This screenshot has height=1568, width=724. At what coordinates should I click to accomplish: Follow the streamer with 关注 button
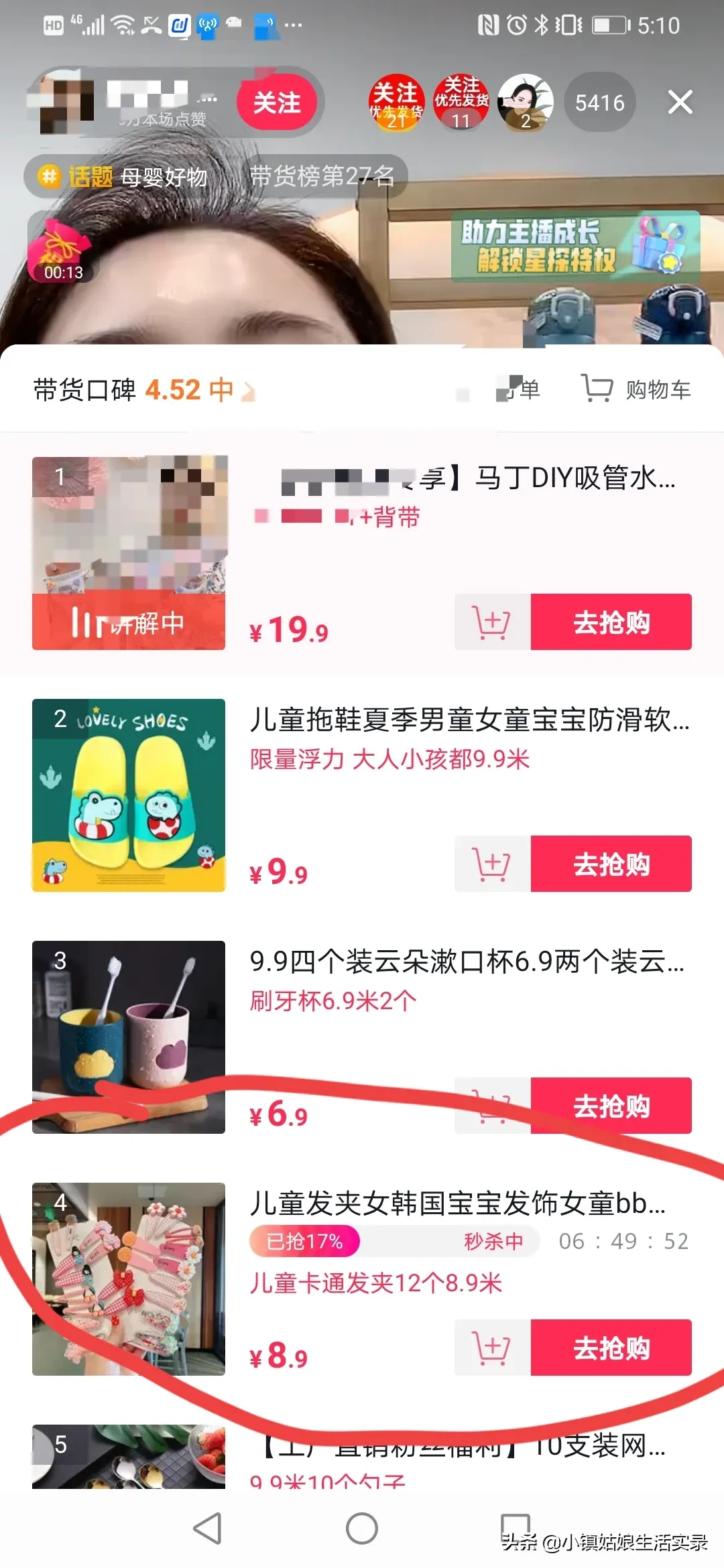pos(276,103)
